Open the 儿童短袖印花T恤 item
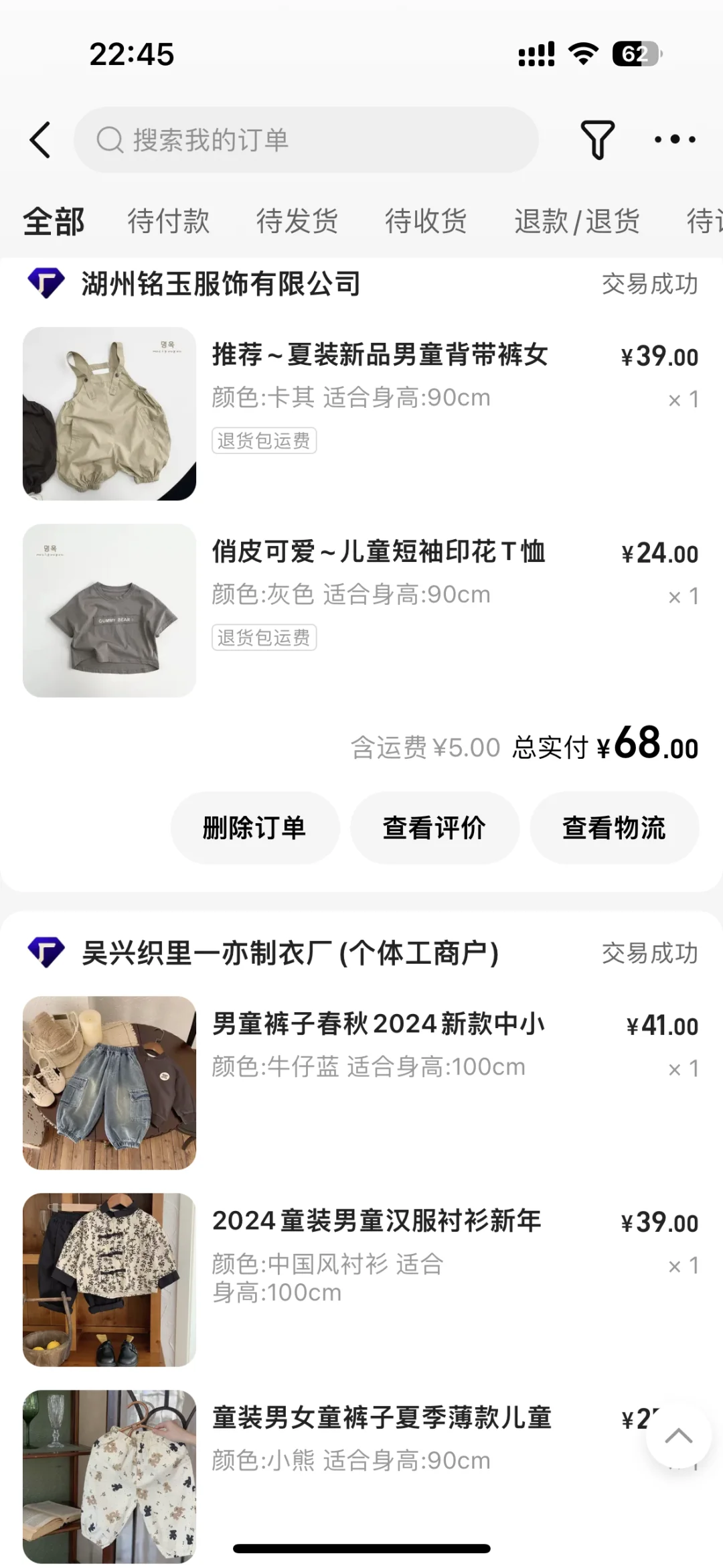The image size is (723, 1568). (361, 610)
